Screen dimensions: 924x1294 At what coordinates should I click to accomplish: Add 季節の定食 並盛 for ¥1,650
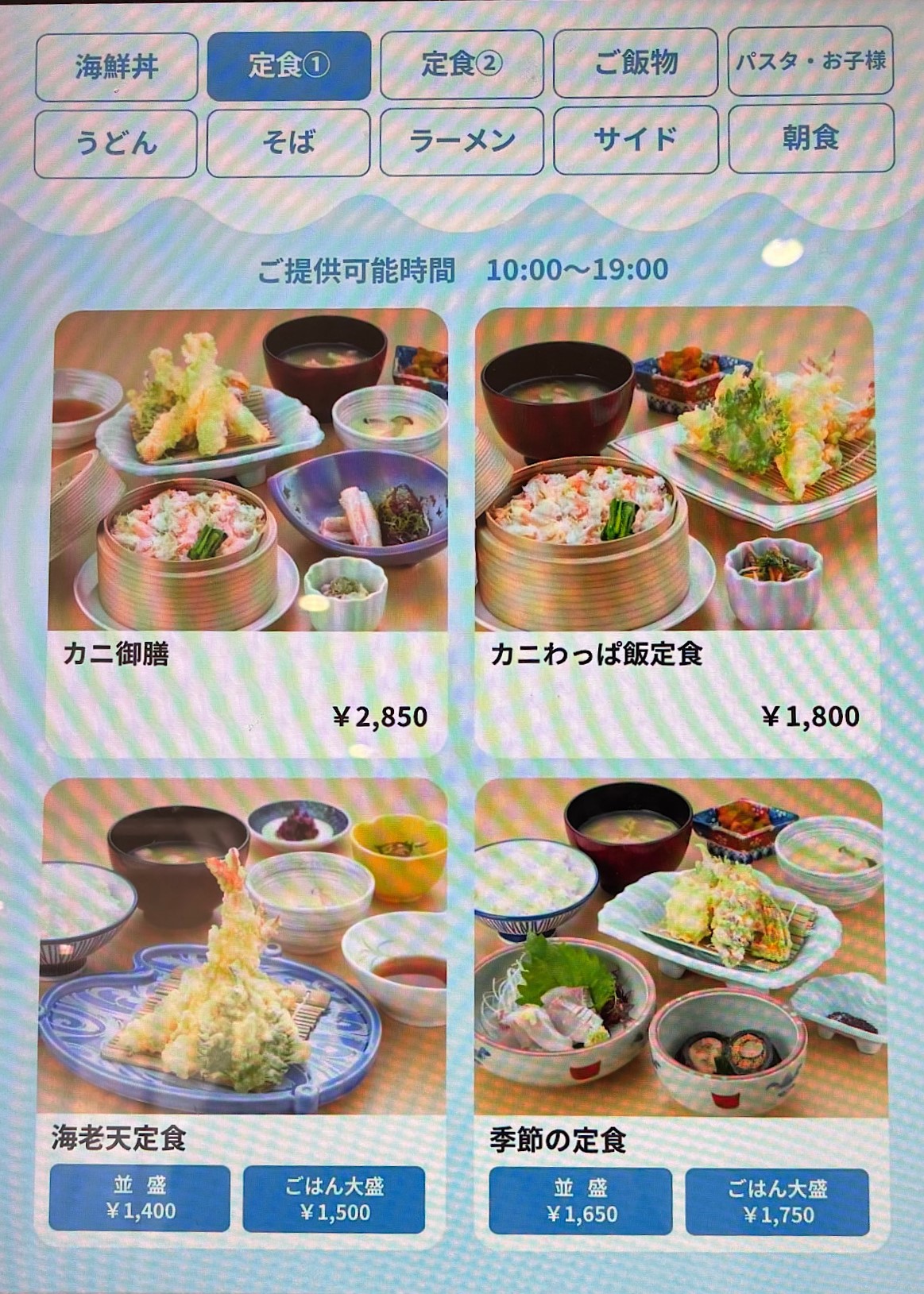(581, 1201)
